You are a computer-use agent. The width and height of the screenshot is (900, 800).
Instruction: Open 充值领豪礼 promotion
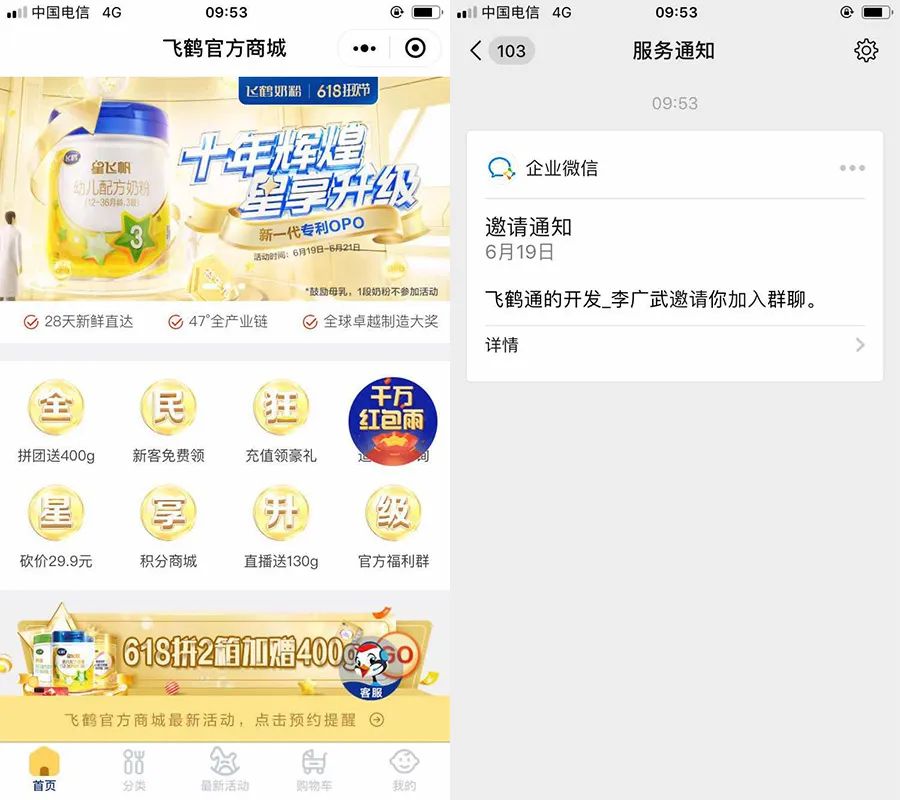pyautogui.click(x=281, y=420)
